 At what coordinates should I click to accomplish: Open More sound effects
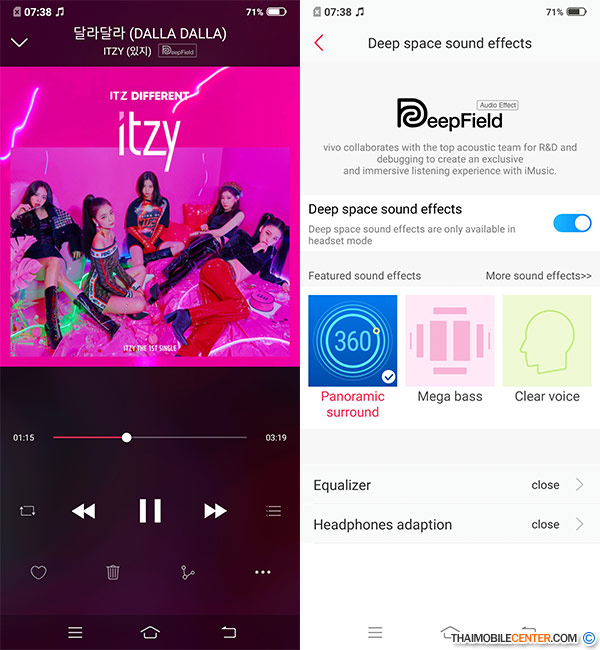tap(538, 276)
